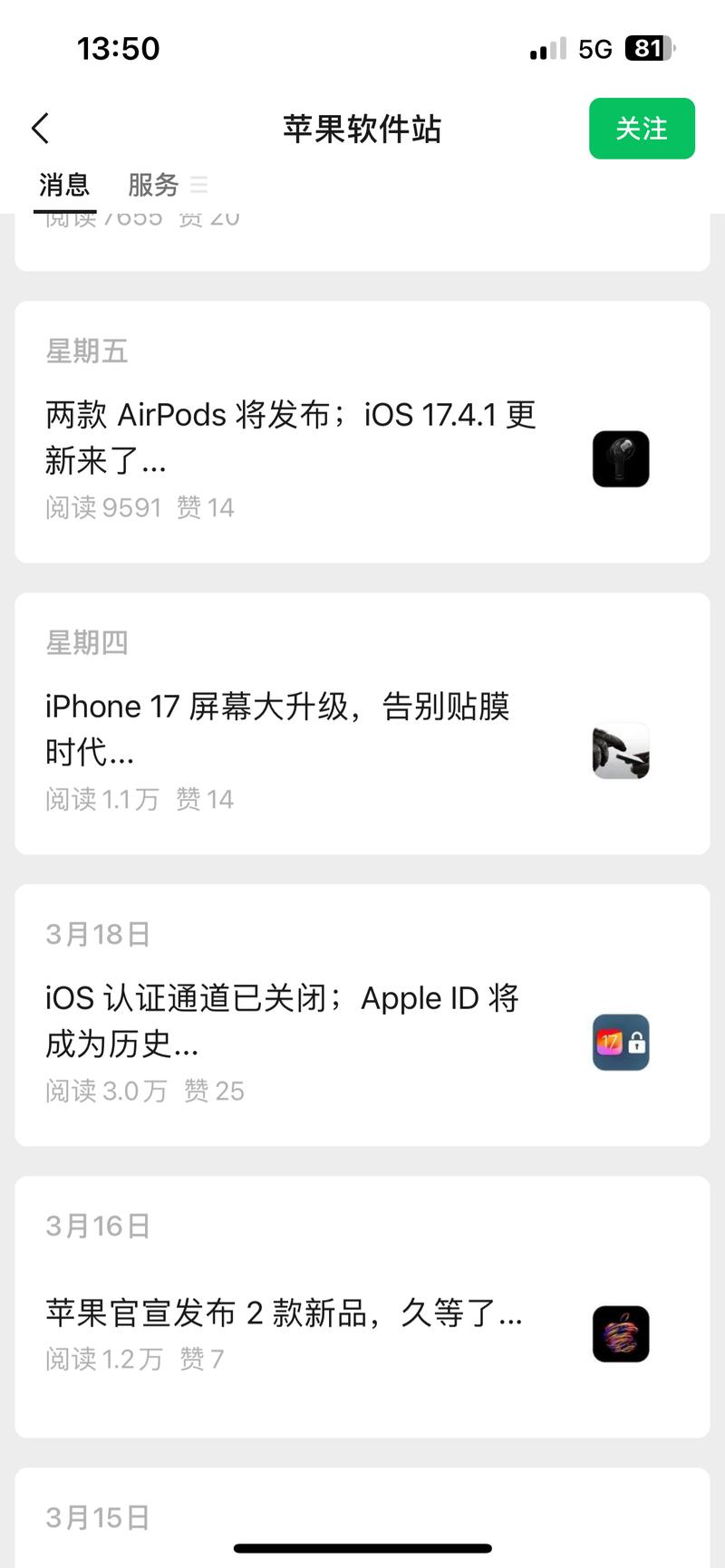The width and height of the screenshot is (725, 1568).
Task: Open the iPhone 17 屏幕大升级 article
Action: [277, 729]
